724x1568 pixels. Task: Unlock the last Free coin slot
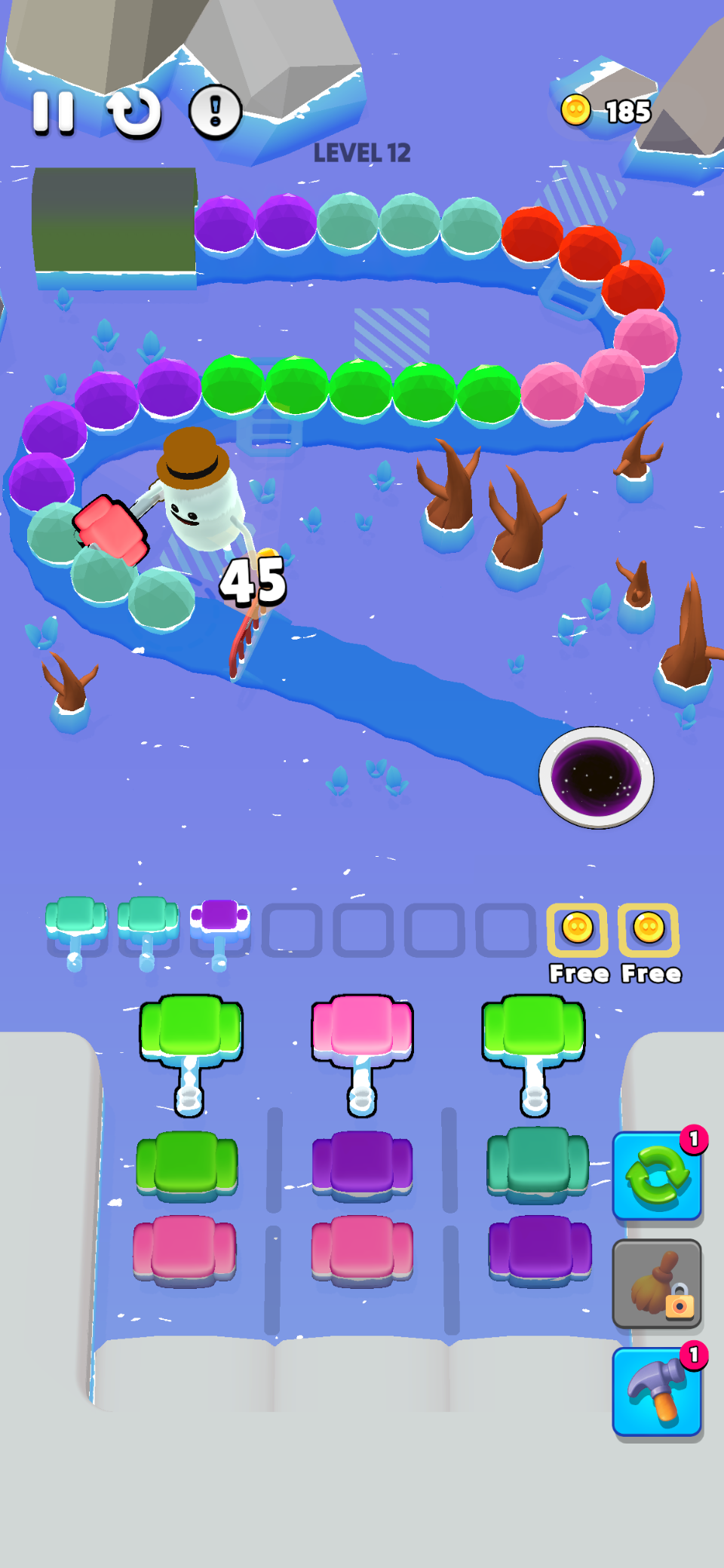pyautogui.click(x=649, y=930)
